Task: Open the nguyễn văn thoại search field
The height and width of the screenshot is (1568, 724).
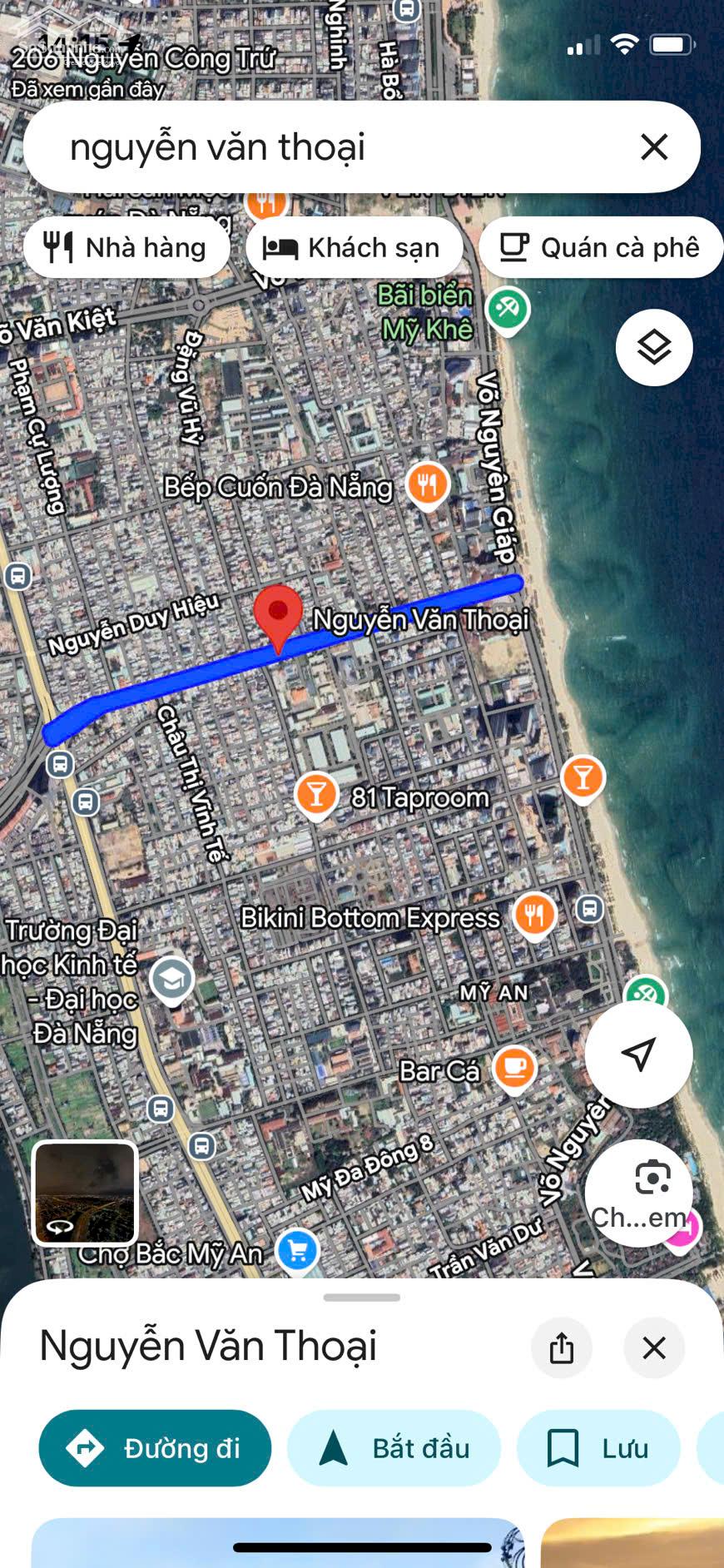Action: pyautogui.click(x=333, y=147)
